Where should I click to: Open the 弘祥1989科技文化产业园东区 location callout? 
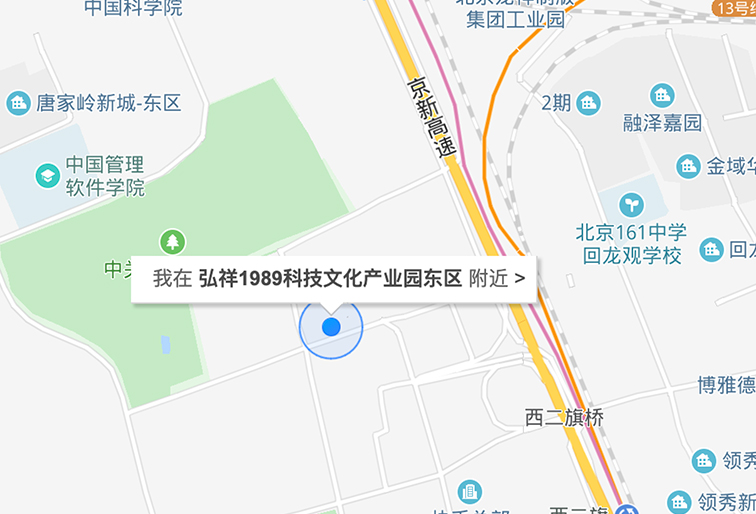pyautogui.click(x=336, y=279)
